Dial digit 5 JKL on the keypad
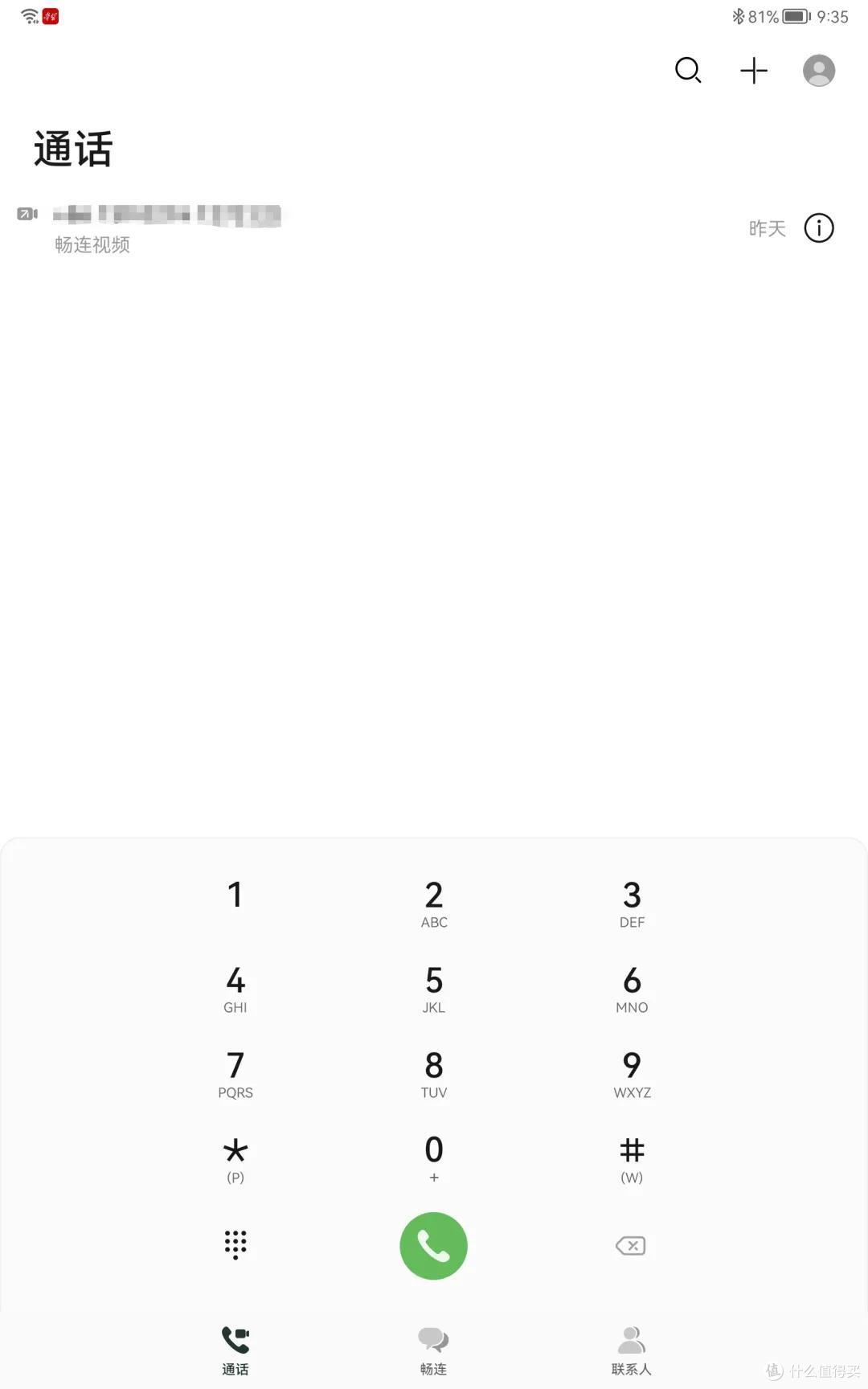 [x=434, y=990]
